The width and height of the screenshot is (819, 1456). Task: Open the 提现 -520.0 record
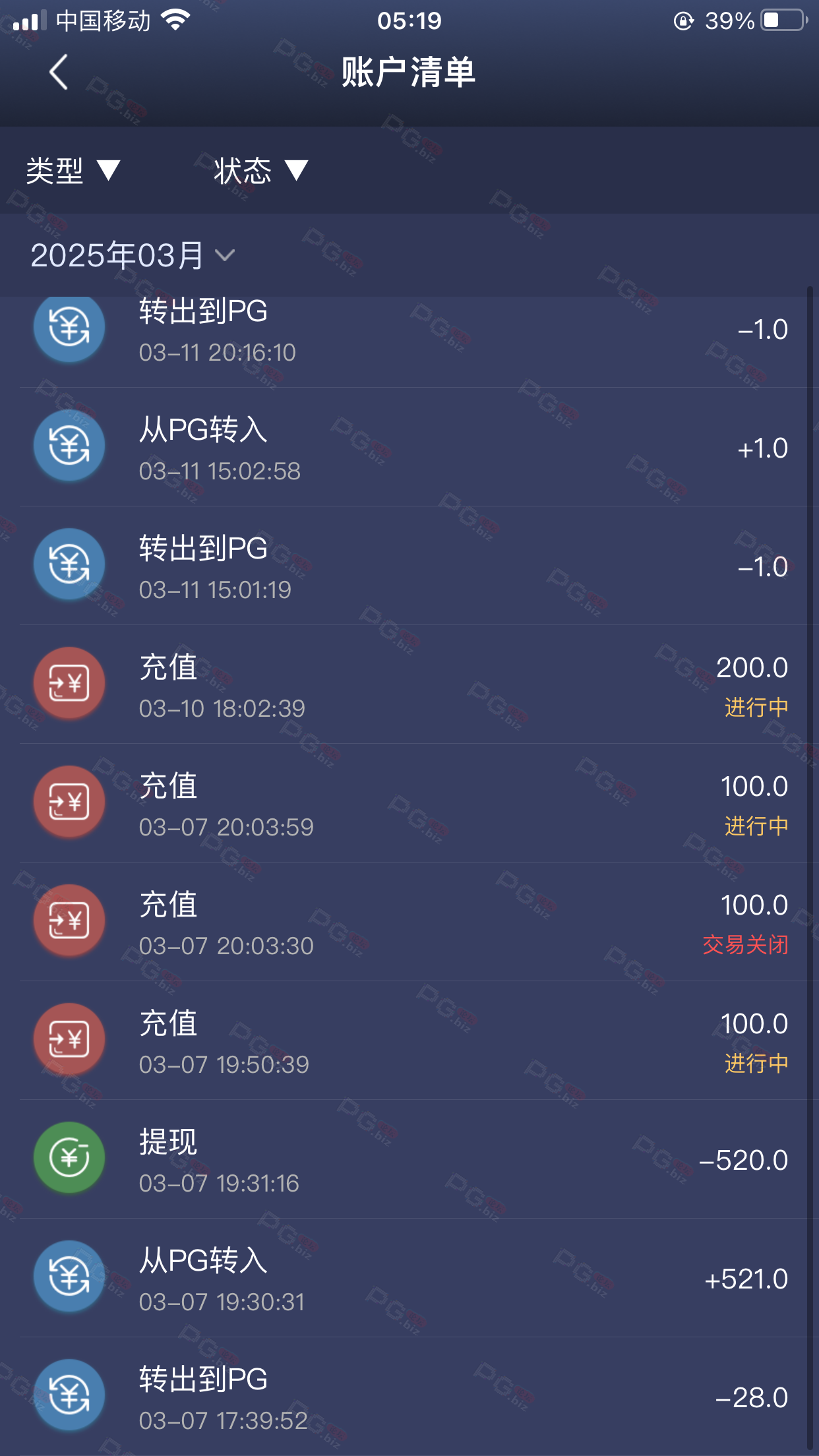click(409, 1159)
